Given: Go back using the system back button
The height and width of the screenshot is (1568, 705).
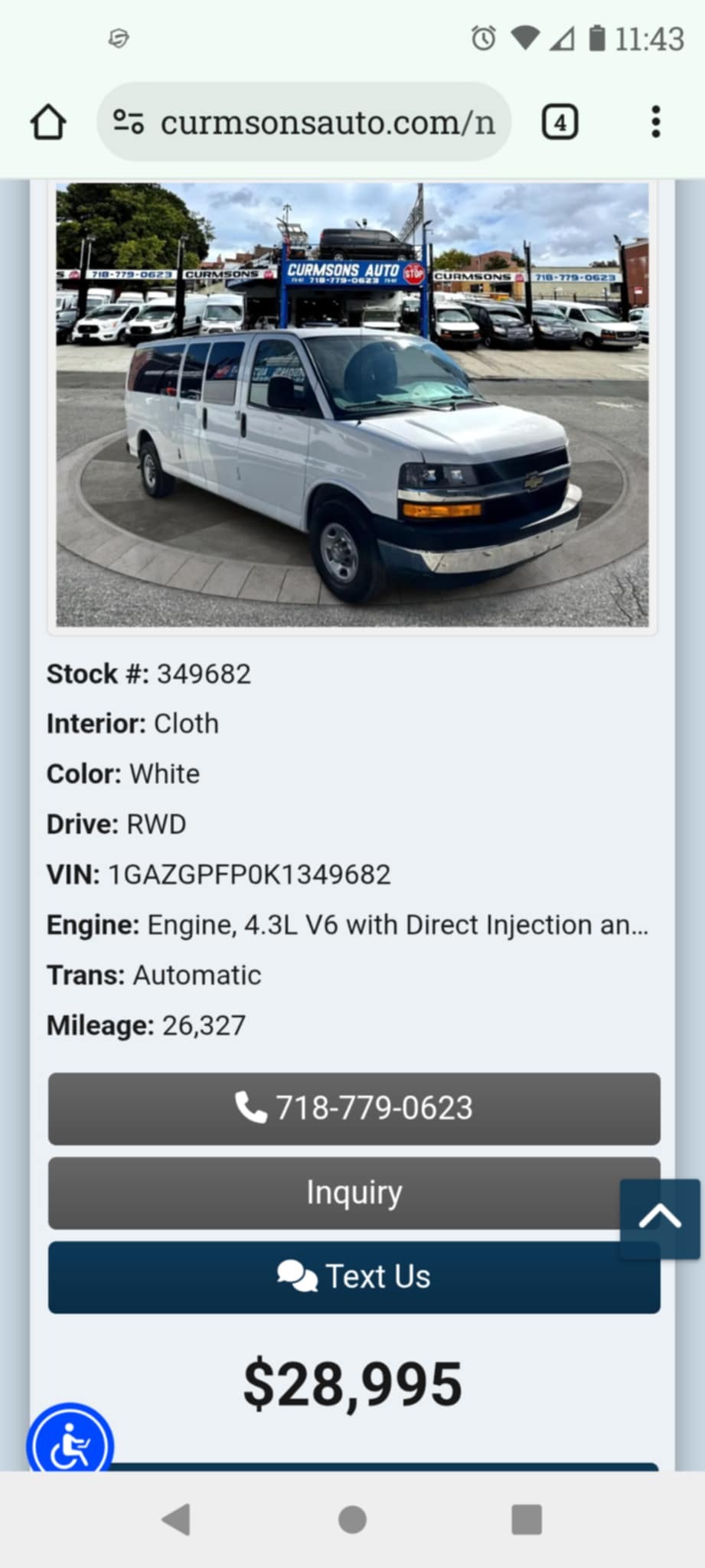Looking at the screenshot, I should (176, 1520).
